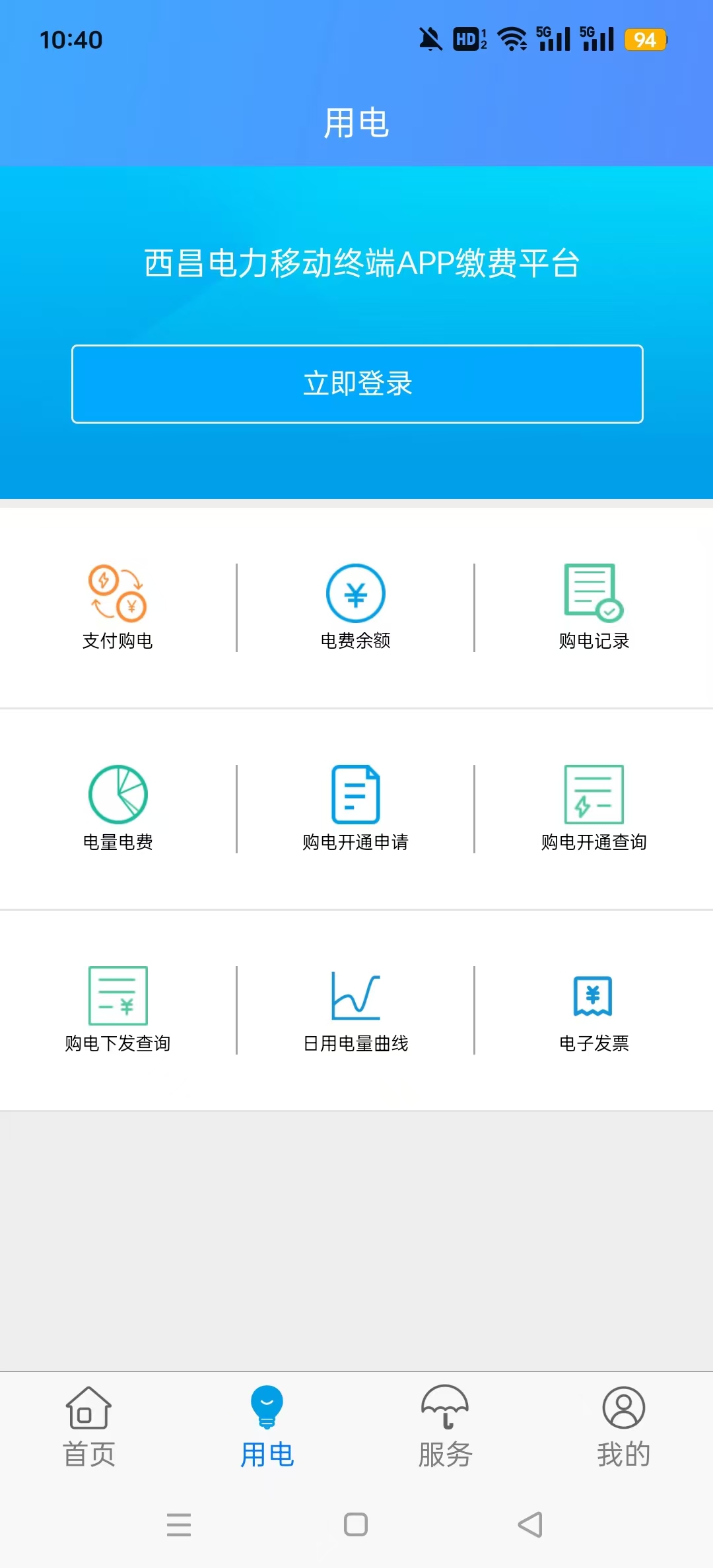Check 电费余额 balance

pyautogui.click(x=356, y=606)
